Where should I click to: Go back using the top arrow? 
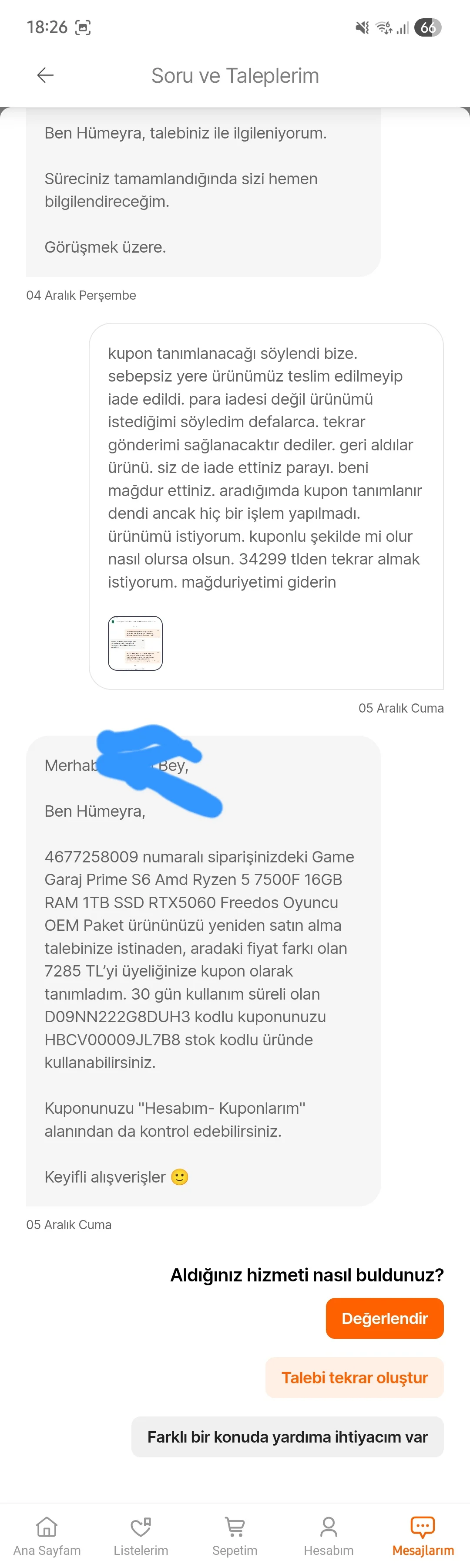(46, 75)
